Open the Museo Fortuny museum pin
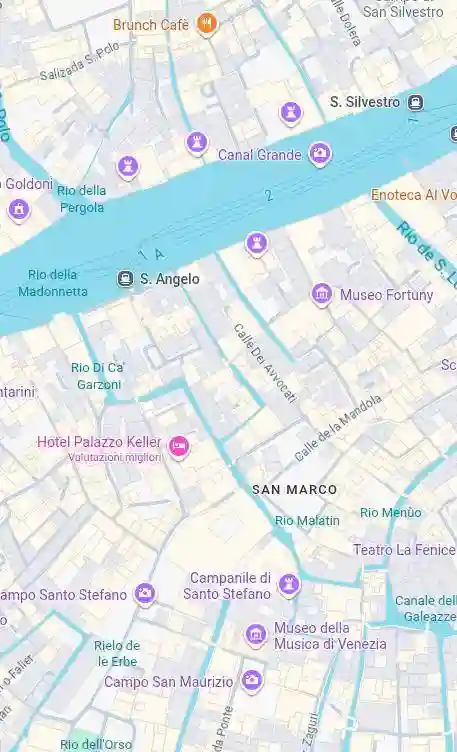Screen dimensions: 457x752 pyautogui.click(x=322, y=294)
